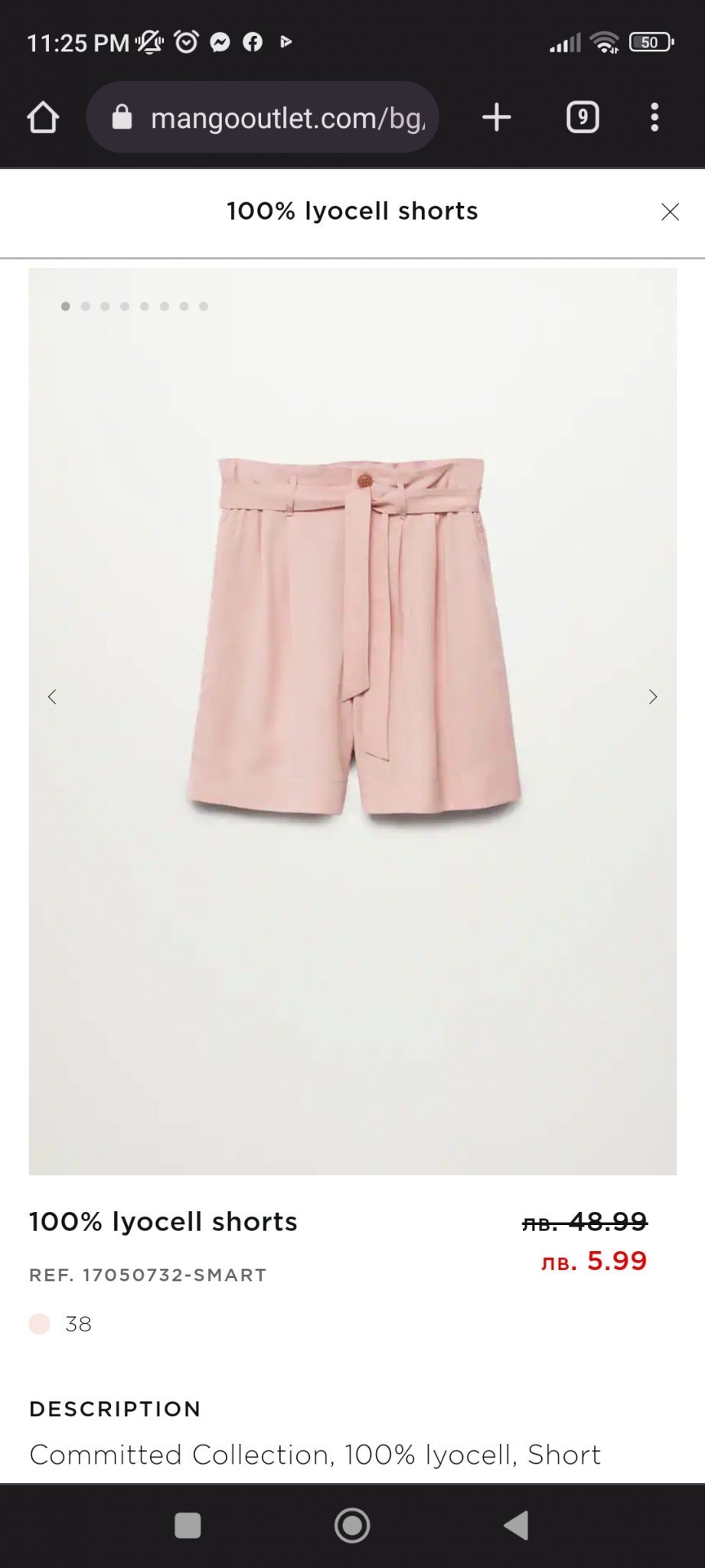Close the 100% lyocell shorts product panel
The image size is (705, 1568).
click(670, 212)
